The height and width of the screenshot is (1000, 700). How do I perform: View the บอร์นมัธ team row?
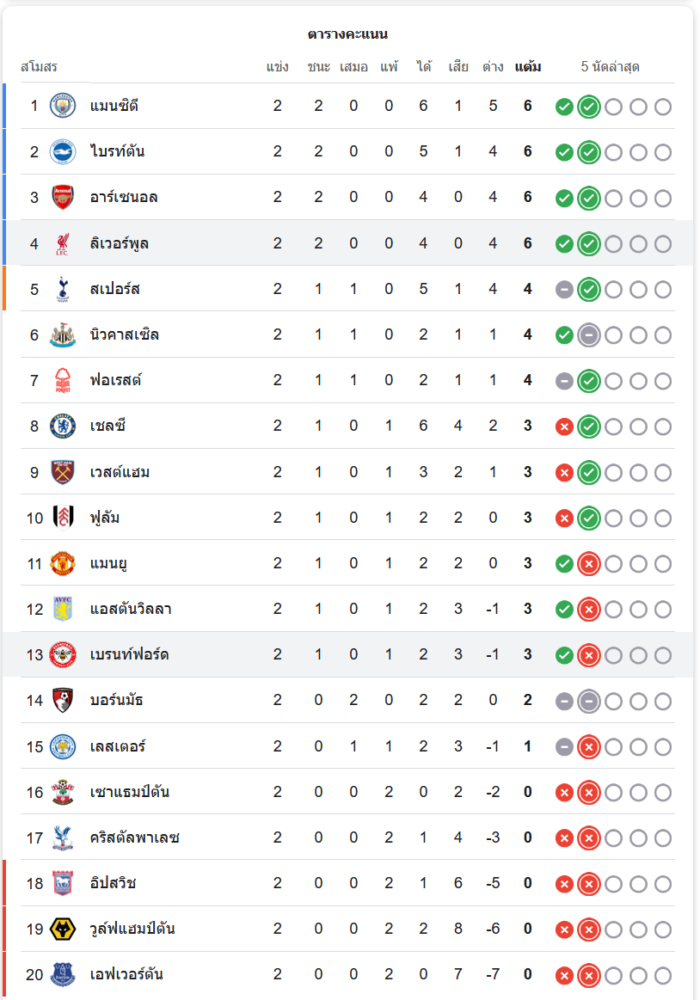coord(116,700)
